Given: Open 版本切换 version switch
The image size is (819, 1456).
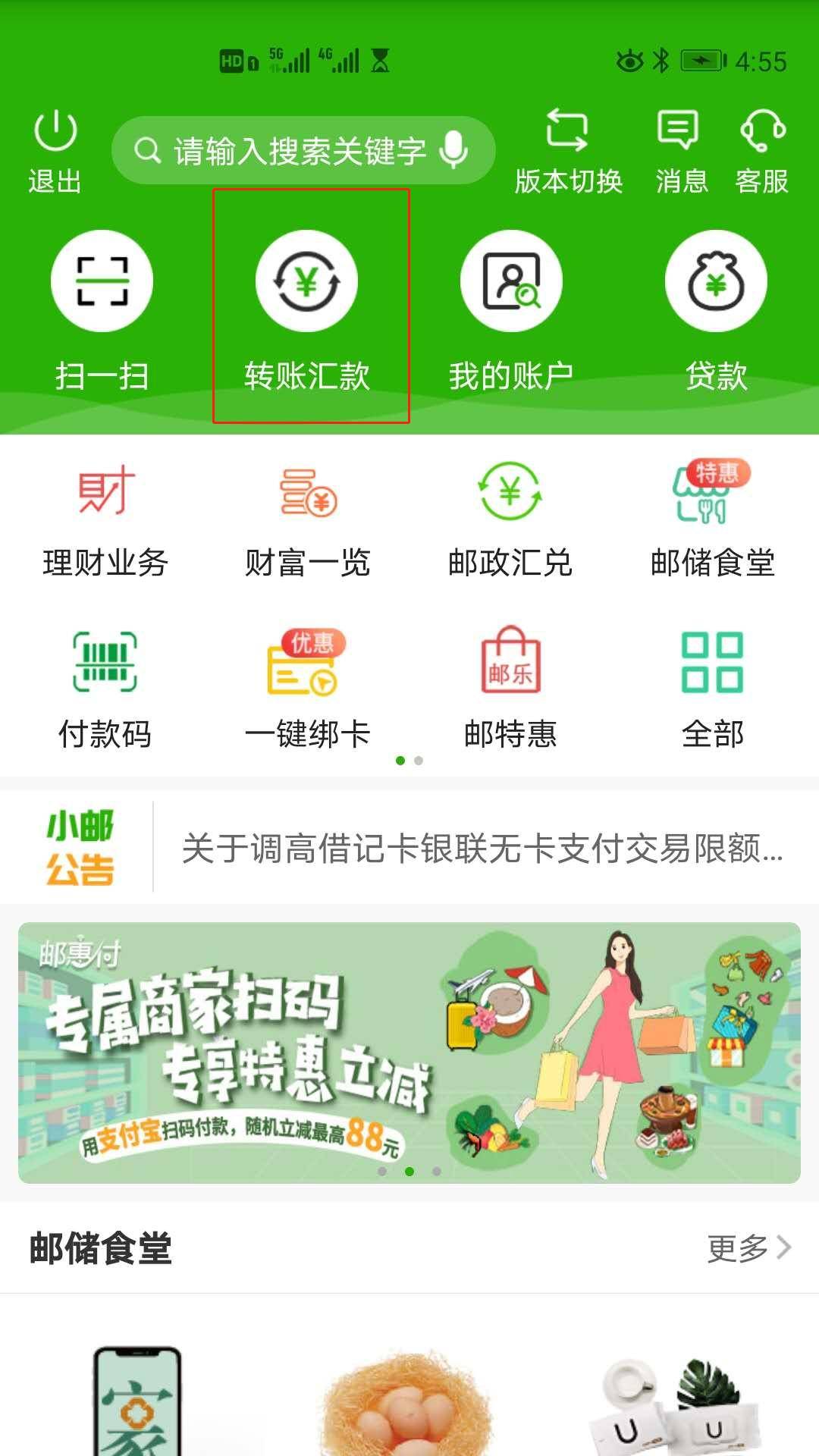Looking at the screenshot, I should click(568, 152).
